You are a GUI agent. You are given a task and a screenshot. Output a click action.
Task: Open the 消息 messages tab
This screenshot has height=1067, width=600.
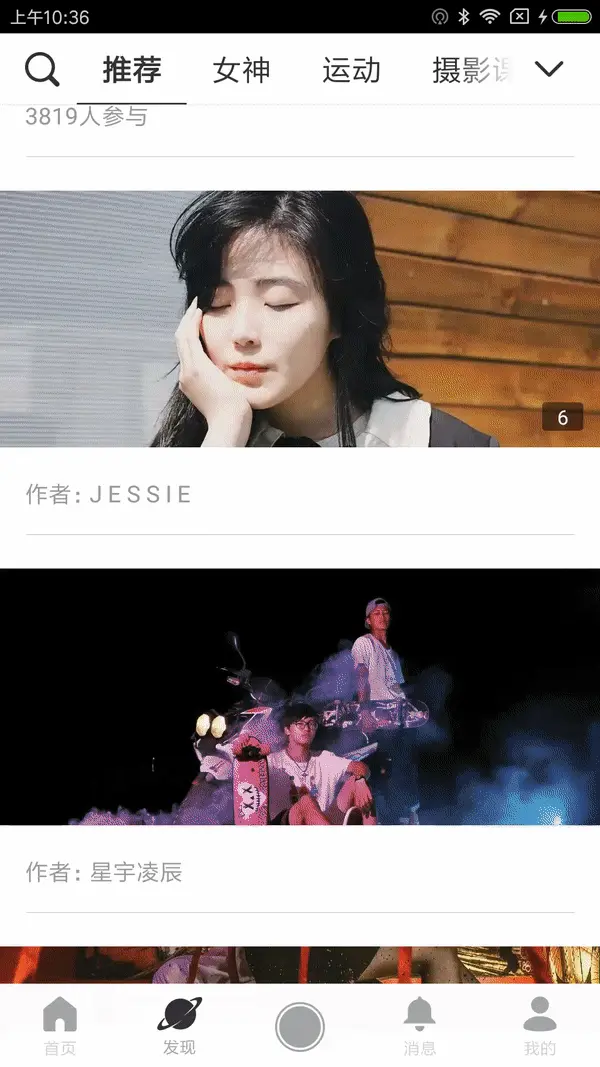[x=420, y=1026]
